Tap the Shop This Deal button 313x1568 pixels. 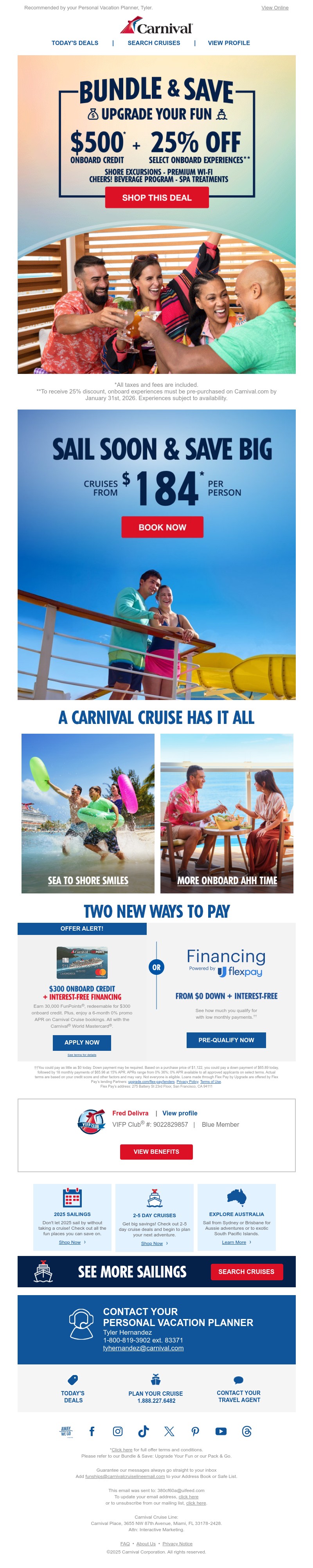(157, 198)
